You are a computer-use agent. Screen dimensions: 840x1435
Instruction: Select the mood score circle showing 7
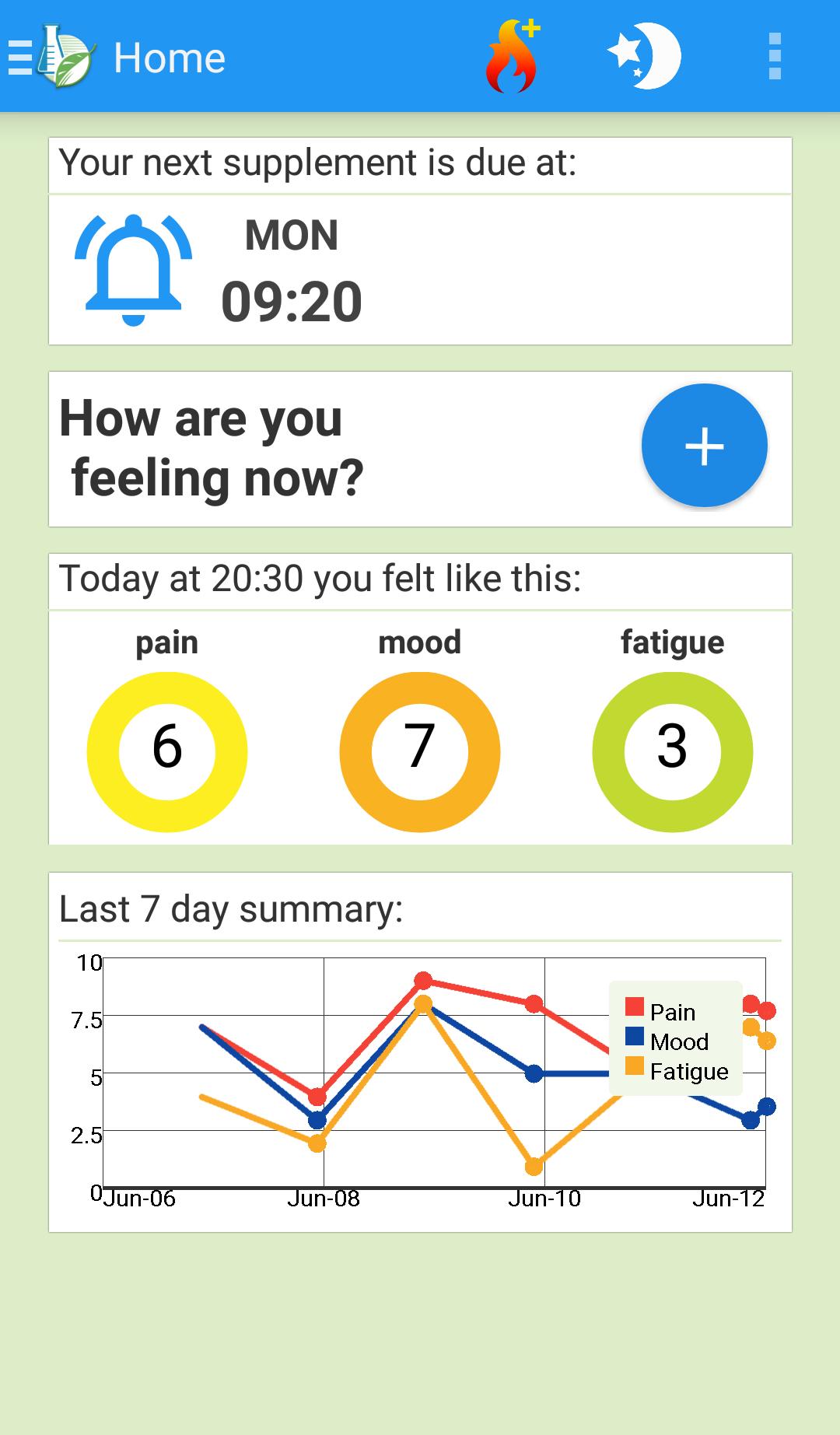[x=420, y=749]
